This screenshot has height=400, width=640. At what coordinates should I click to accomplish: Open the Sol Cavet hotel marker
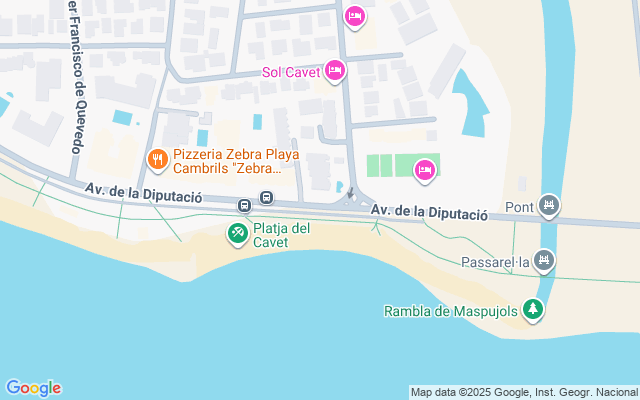click(x=334, y=70)
